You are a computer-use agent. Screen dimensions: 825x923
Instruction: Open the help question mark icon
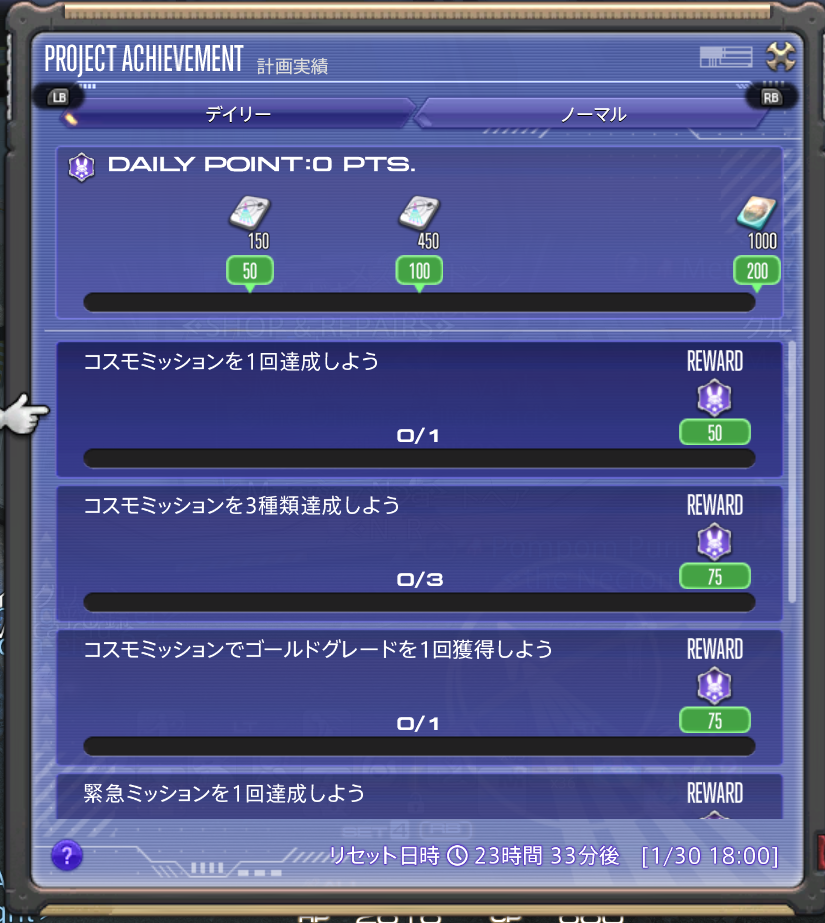(x=66, y=855)
